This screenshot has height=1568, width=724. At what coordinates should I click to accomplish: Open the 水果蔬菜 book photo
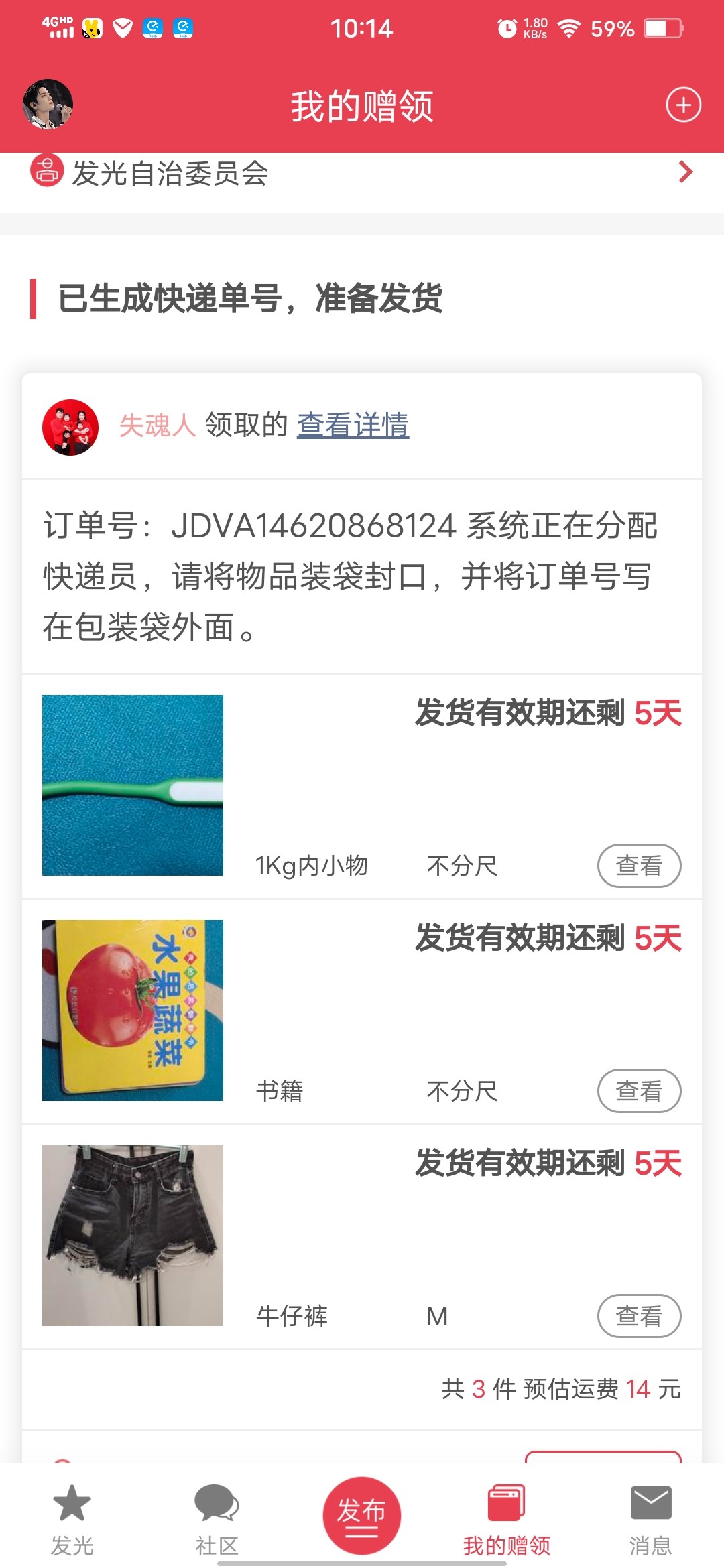point(133,1010)
